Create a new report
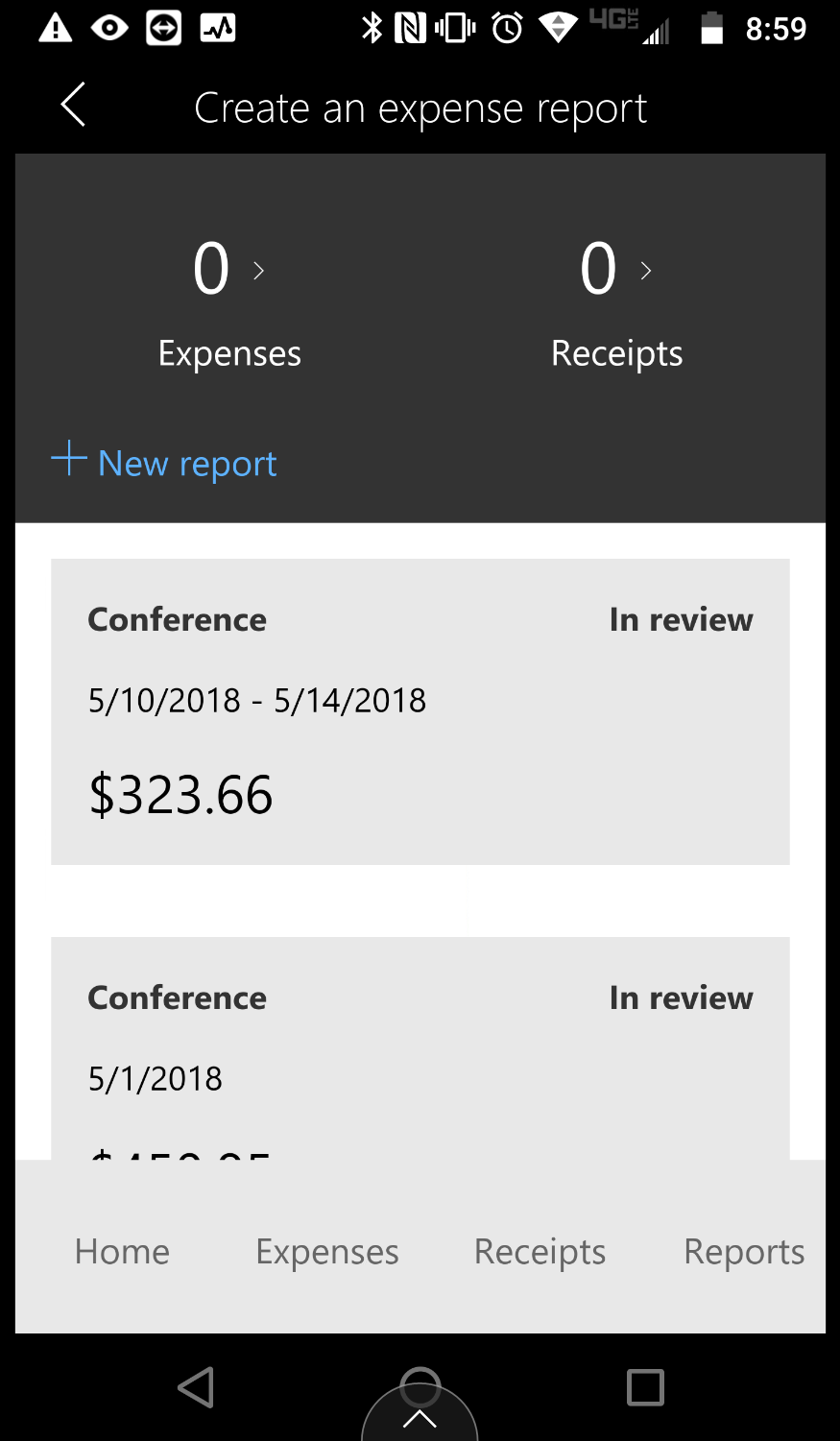The image size is (840, 1441). click(165, 463)
